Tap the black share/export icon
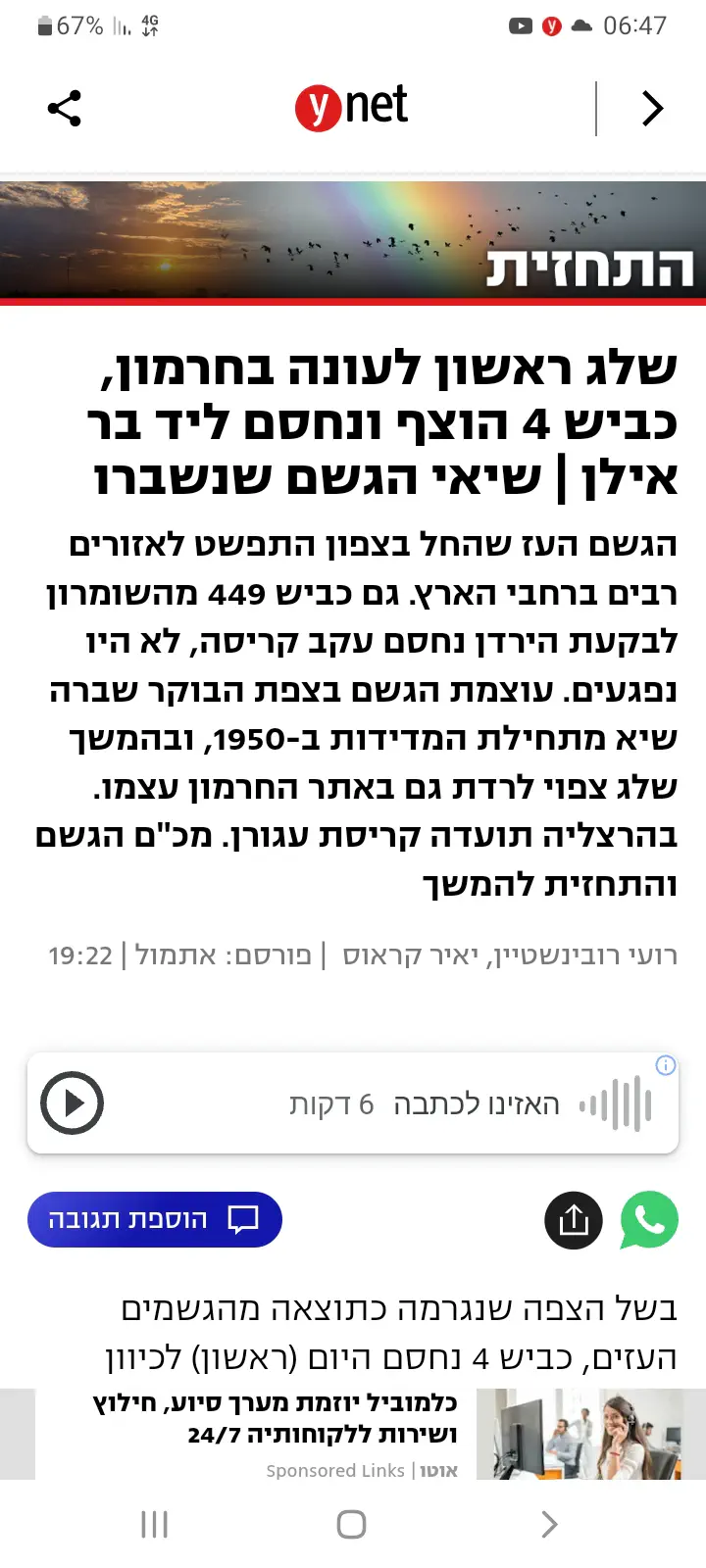 coord(574,1220)
